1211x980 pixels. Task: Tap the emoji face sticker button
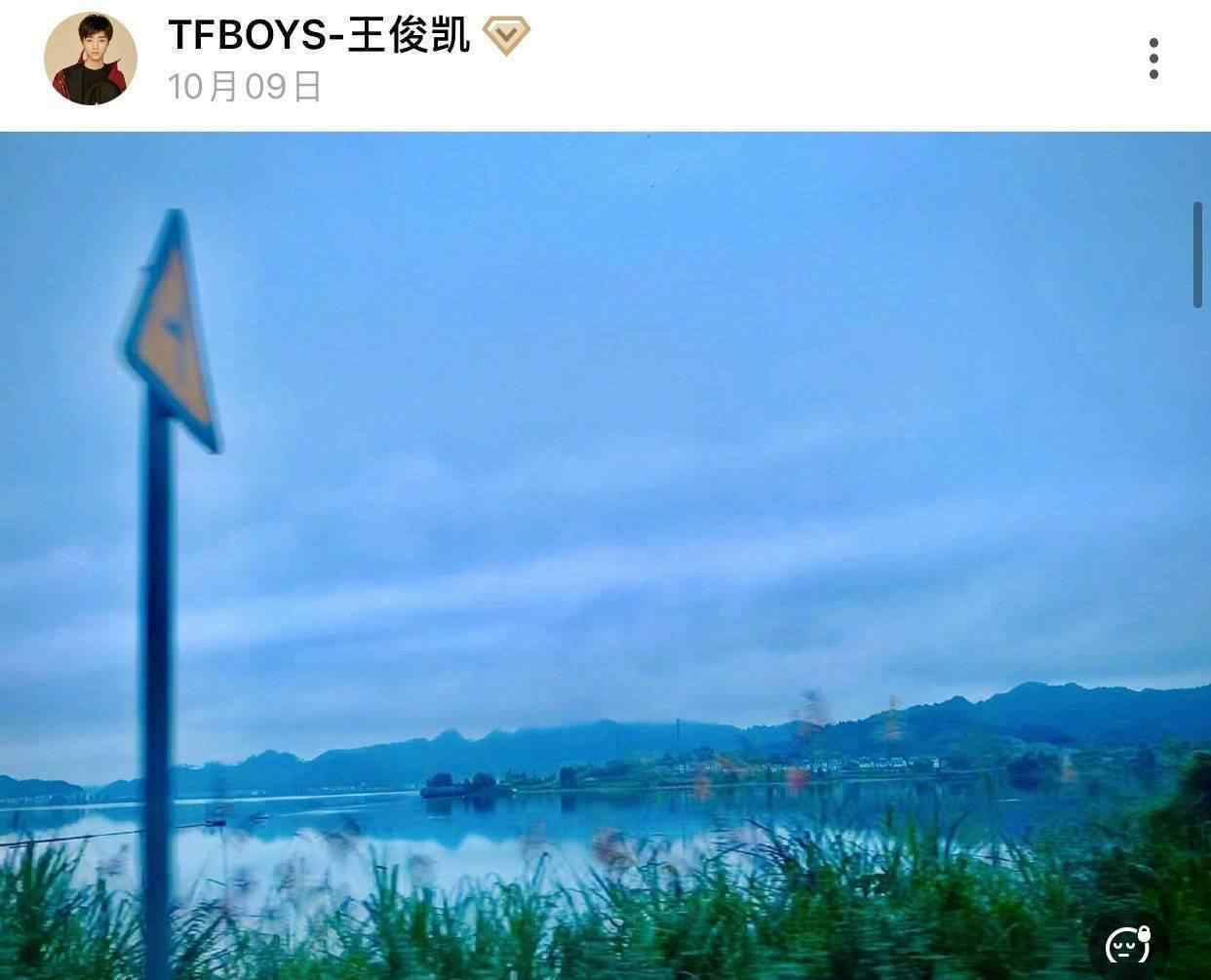pyautogui.click(x=1128, y=944)
